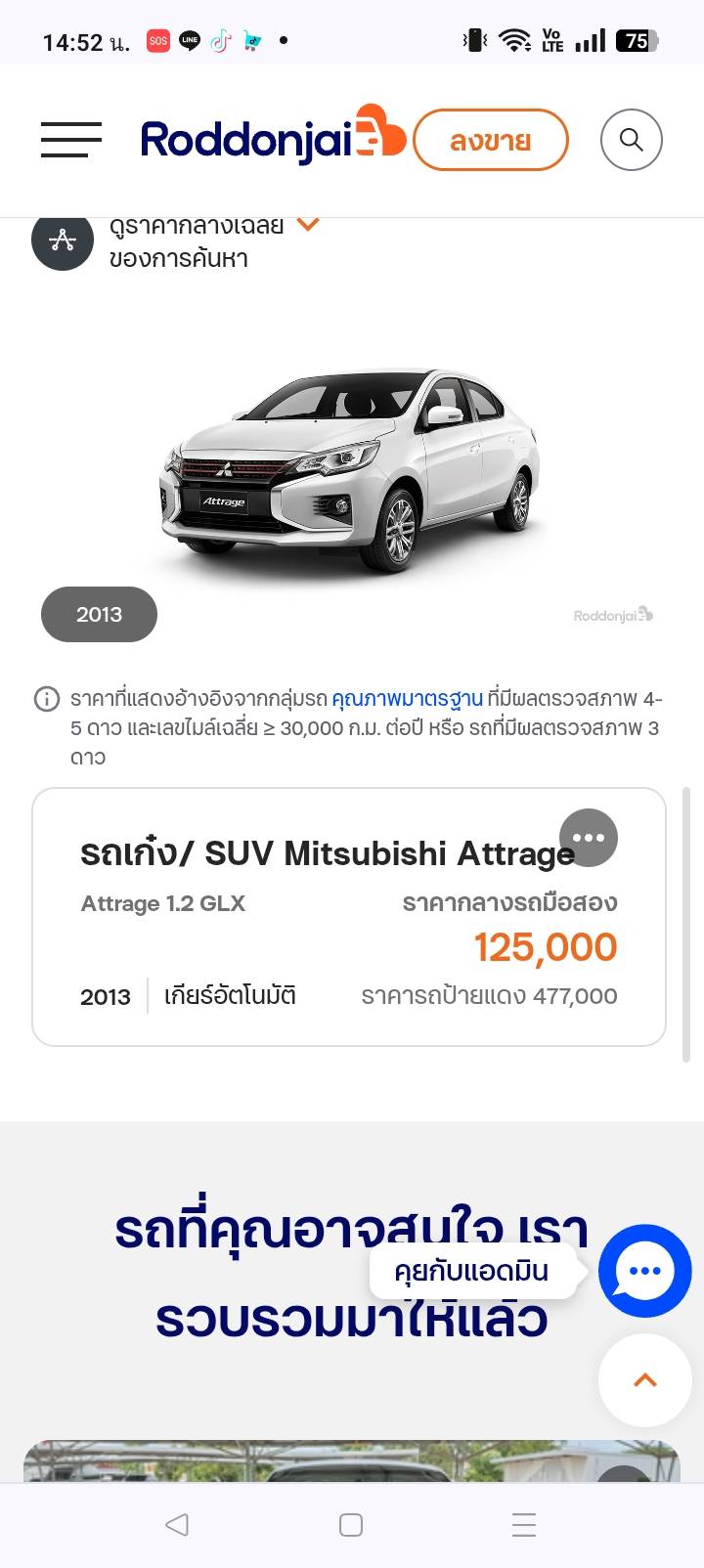Open the Roddonjai home logo

pyautogui.click(x=272, y=140)
